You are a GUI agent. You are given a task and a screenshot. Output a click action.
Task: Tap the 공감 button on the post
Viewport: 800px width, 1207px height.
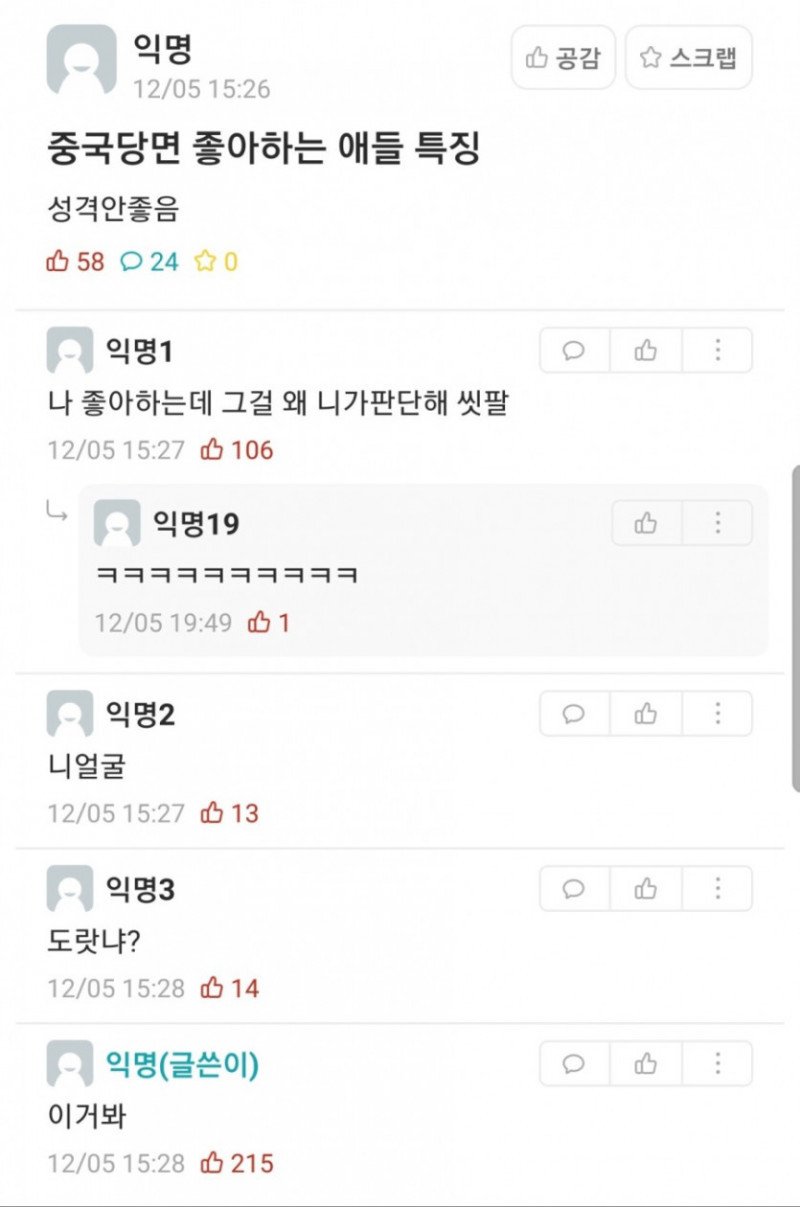[563, 58]
